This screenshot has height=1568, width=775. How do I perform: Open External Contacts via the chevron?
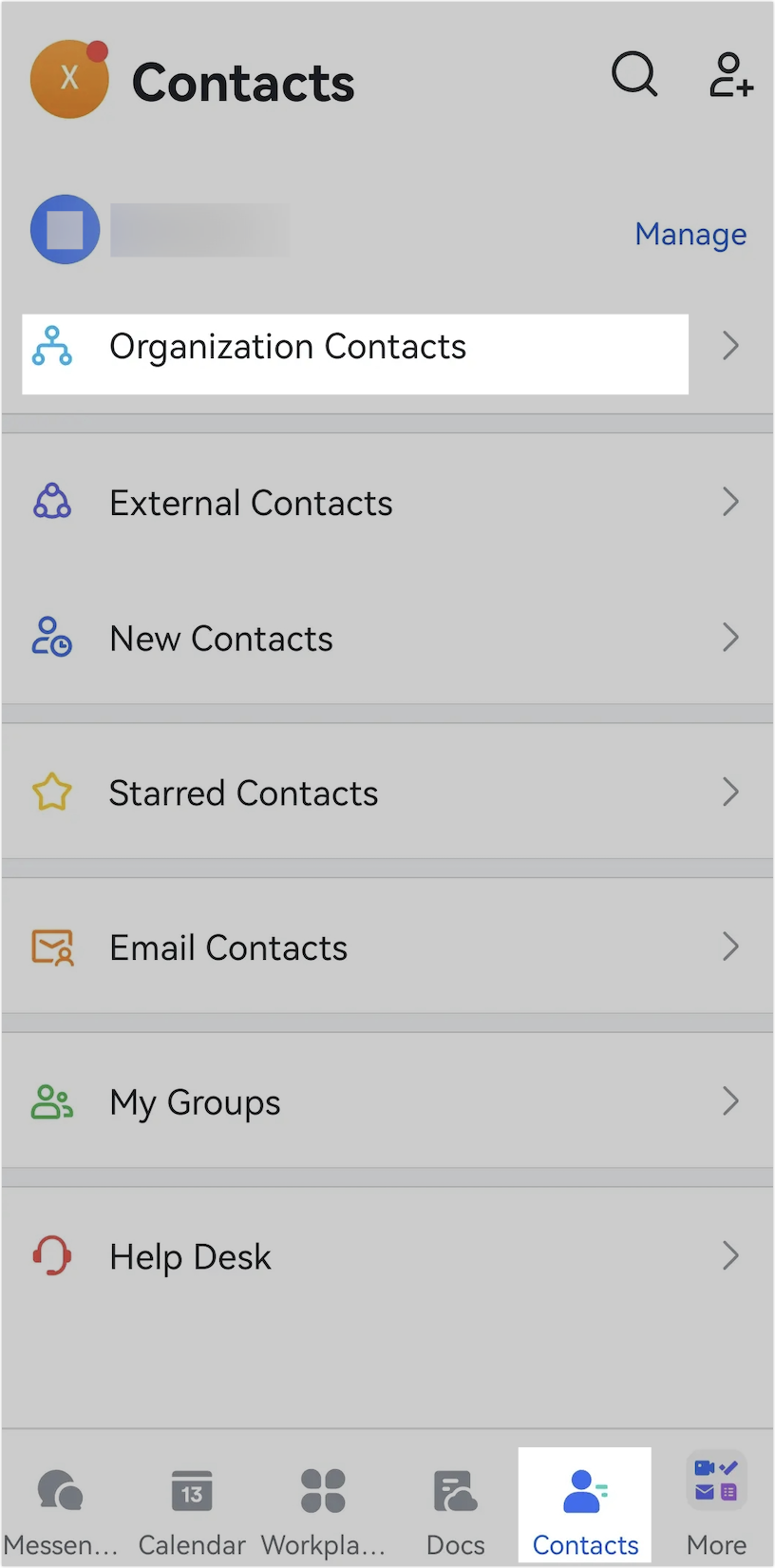click(730, 502)
